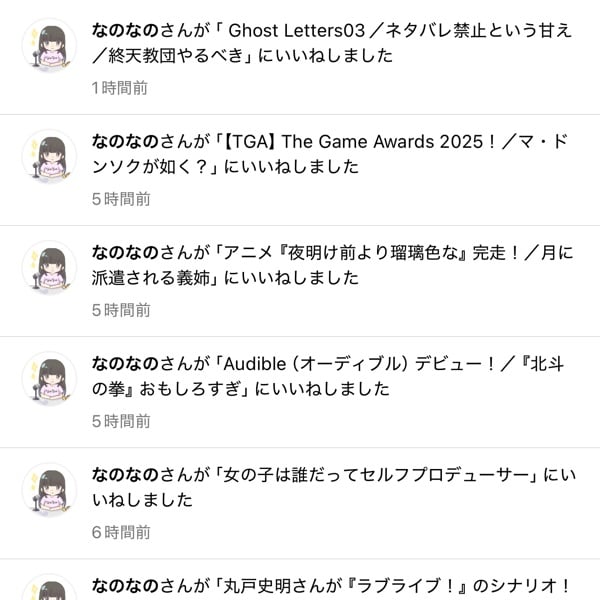Viewport: 600px width, 600px height.
Task: Open the 丸戸史明さん ラブライブ notification
Action: tap(330, 586)
